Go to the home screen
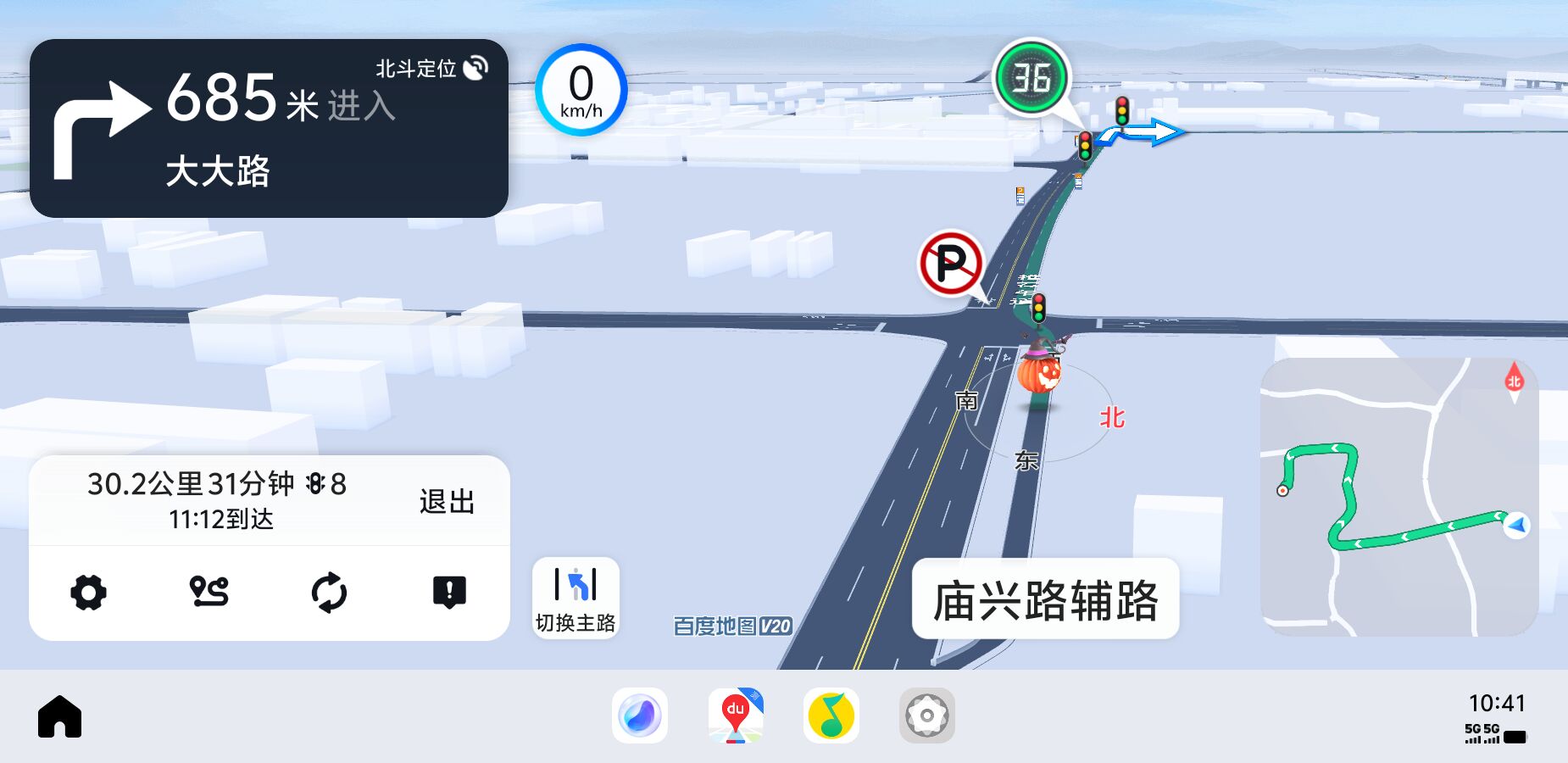The image size is (1568, 763). [x=59, y=717]
